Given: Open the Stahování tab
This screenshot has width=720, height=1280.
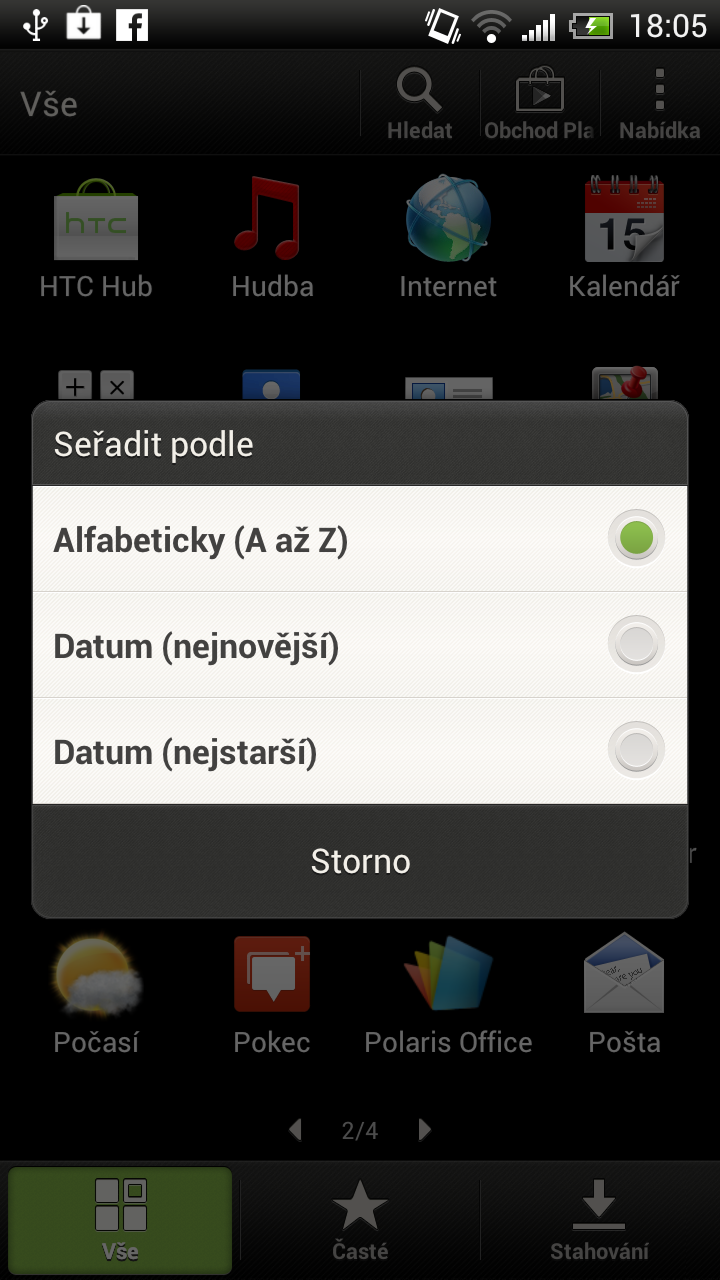Looking at the screenshot, I should click(x=598, y=1218).
